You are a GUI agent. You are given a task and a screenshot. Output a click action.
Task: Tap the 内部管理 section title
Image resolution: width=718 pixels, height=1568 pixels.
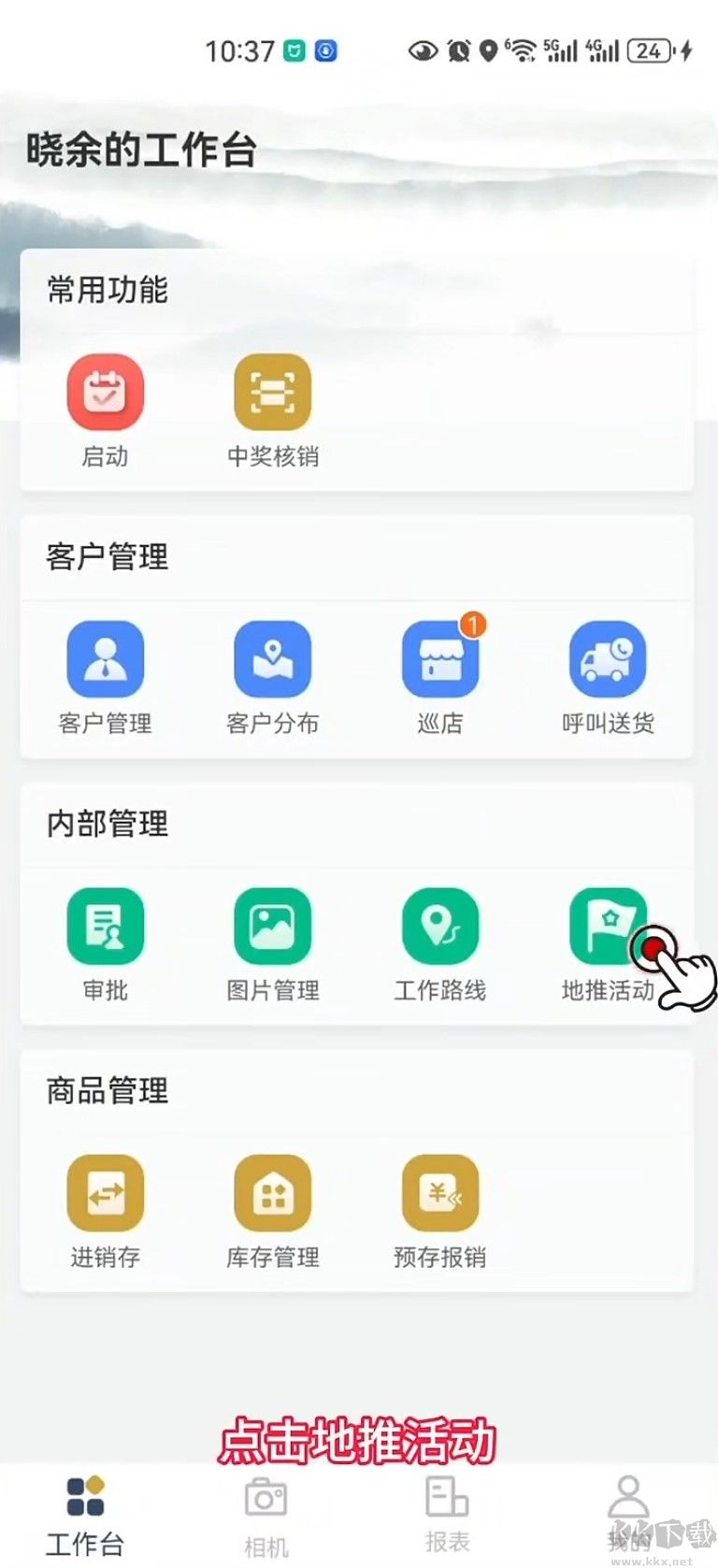[106, 825]
